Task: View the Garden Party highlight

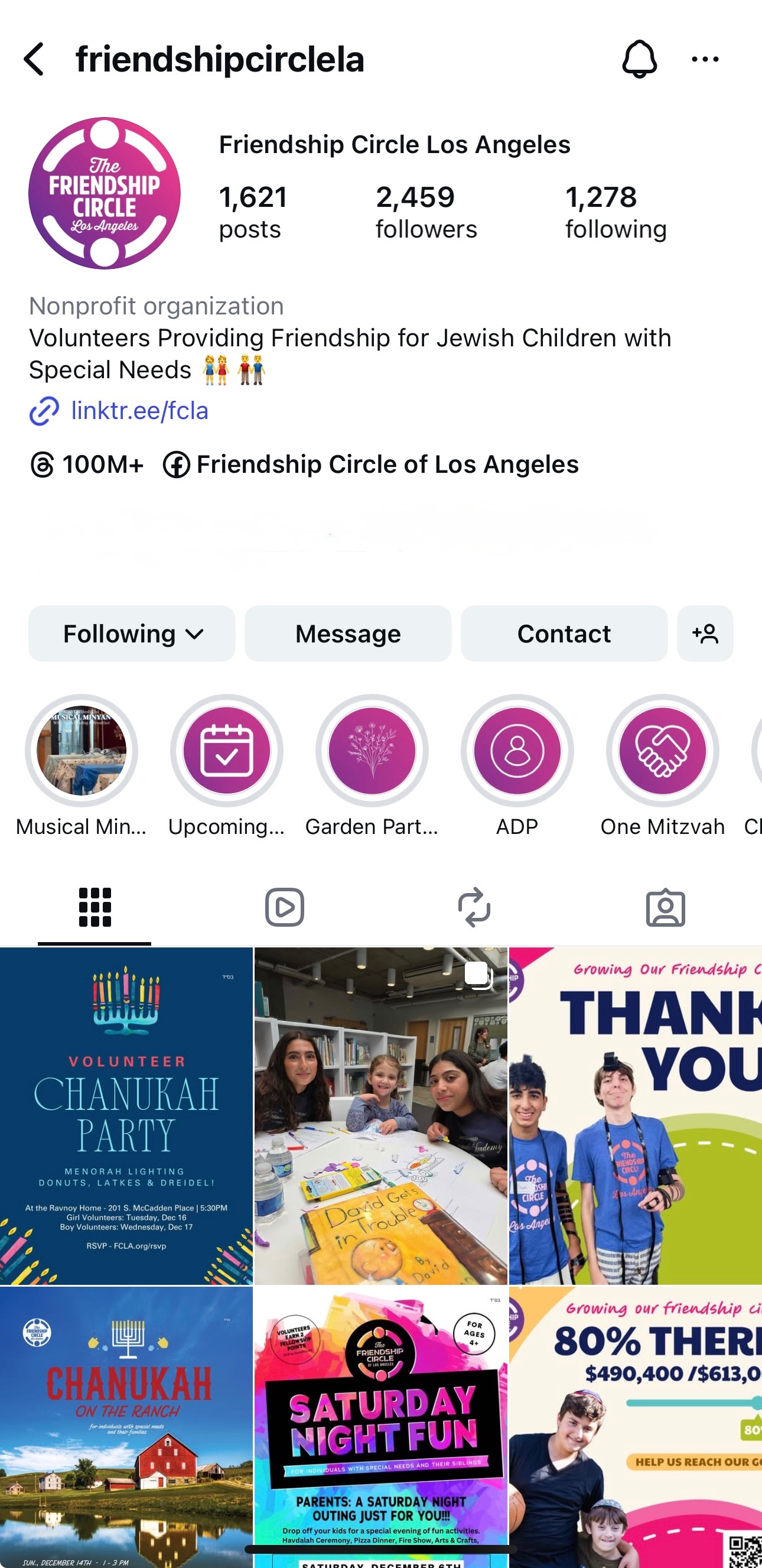Action: [372, 751]
